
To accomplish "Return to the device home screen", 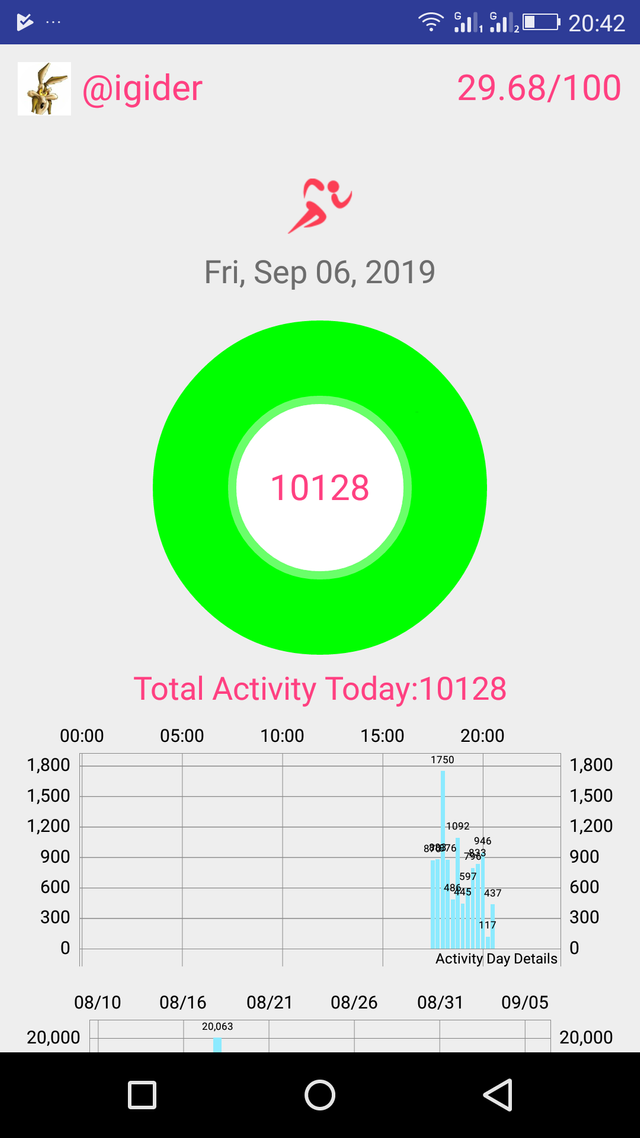I will pos(320,1094).
